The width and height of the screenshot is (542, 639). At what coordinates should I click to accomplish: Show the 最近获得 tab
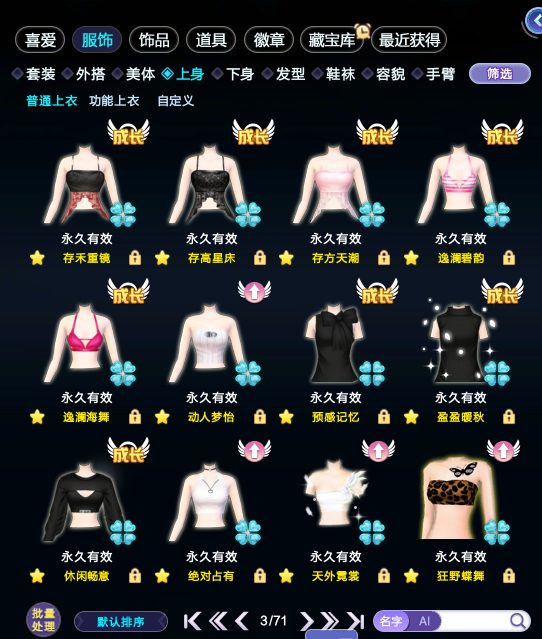[x=409, y=40]
